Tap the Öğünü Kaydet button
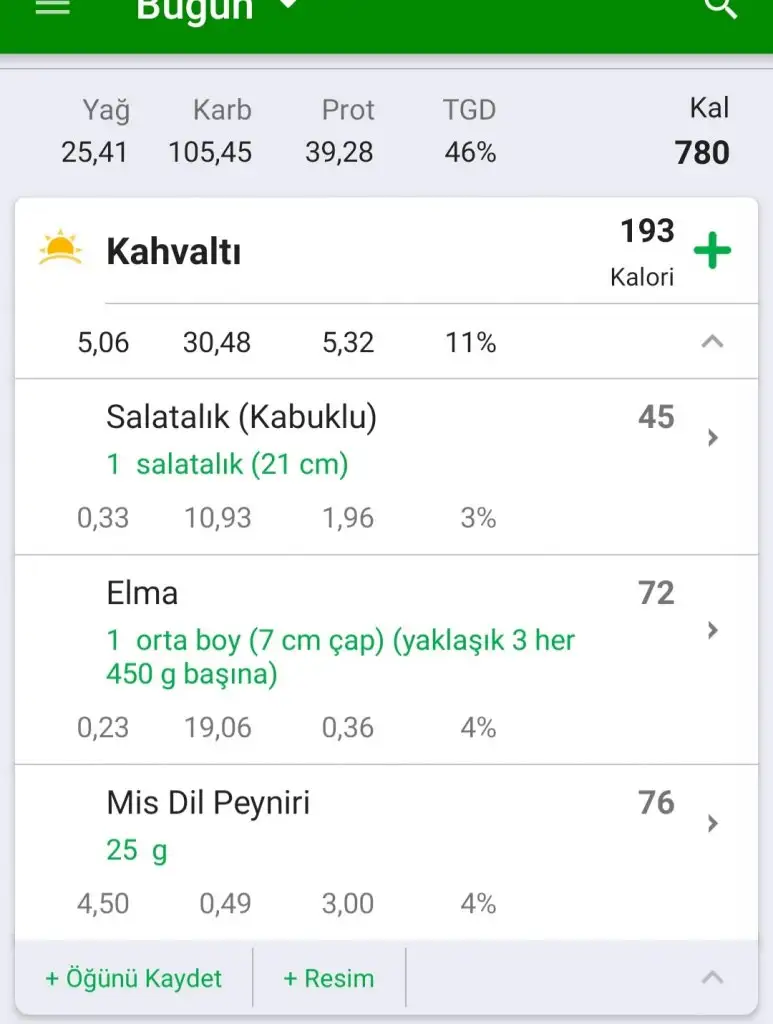 click(x=134, y=978)
